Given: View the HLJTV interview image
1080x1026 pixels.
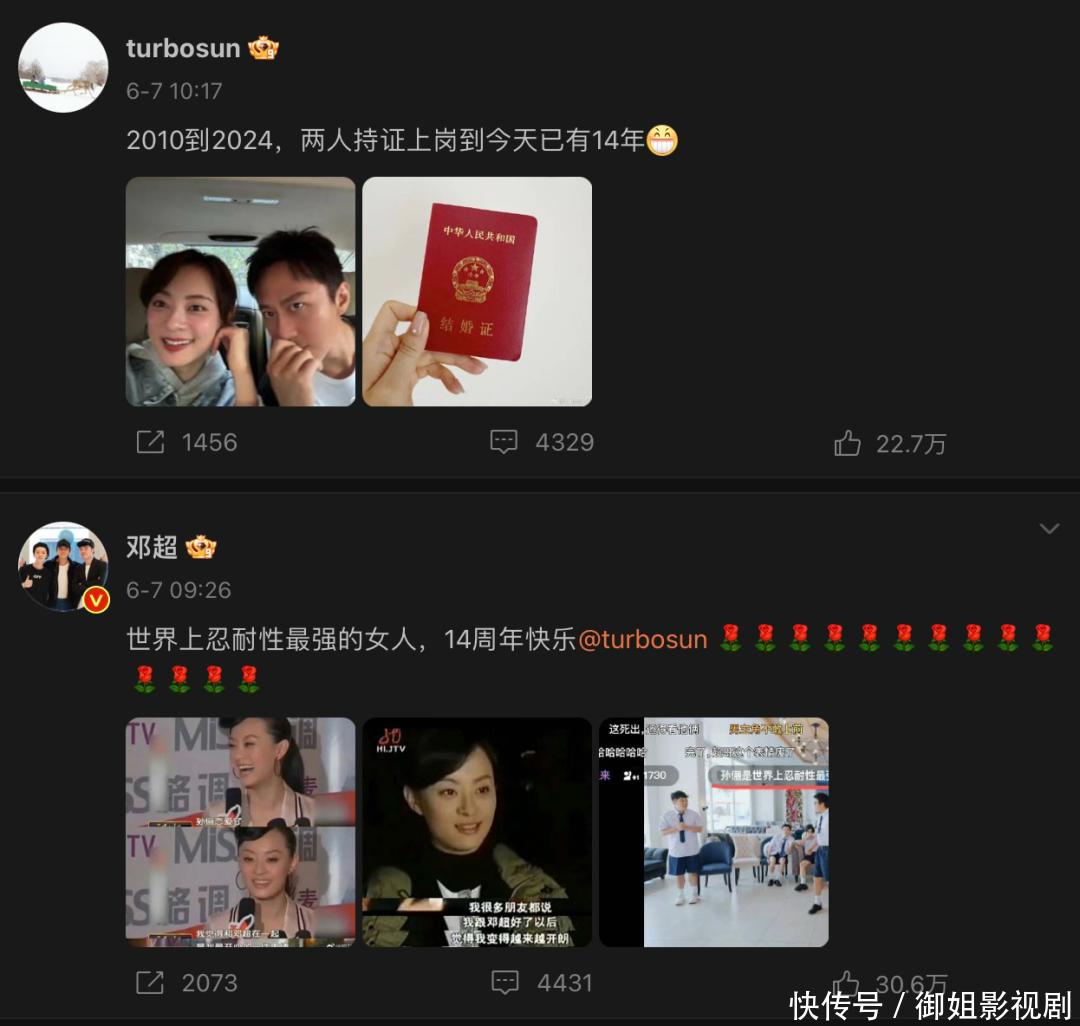Looking at the screenshot, I should [x=477, y=831].
